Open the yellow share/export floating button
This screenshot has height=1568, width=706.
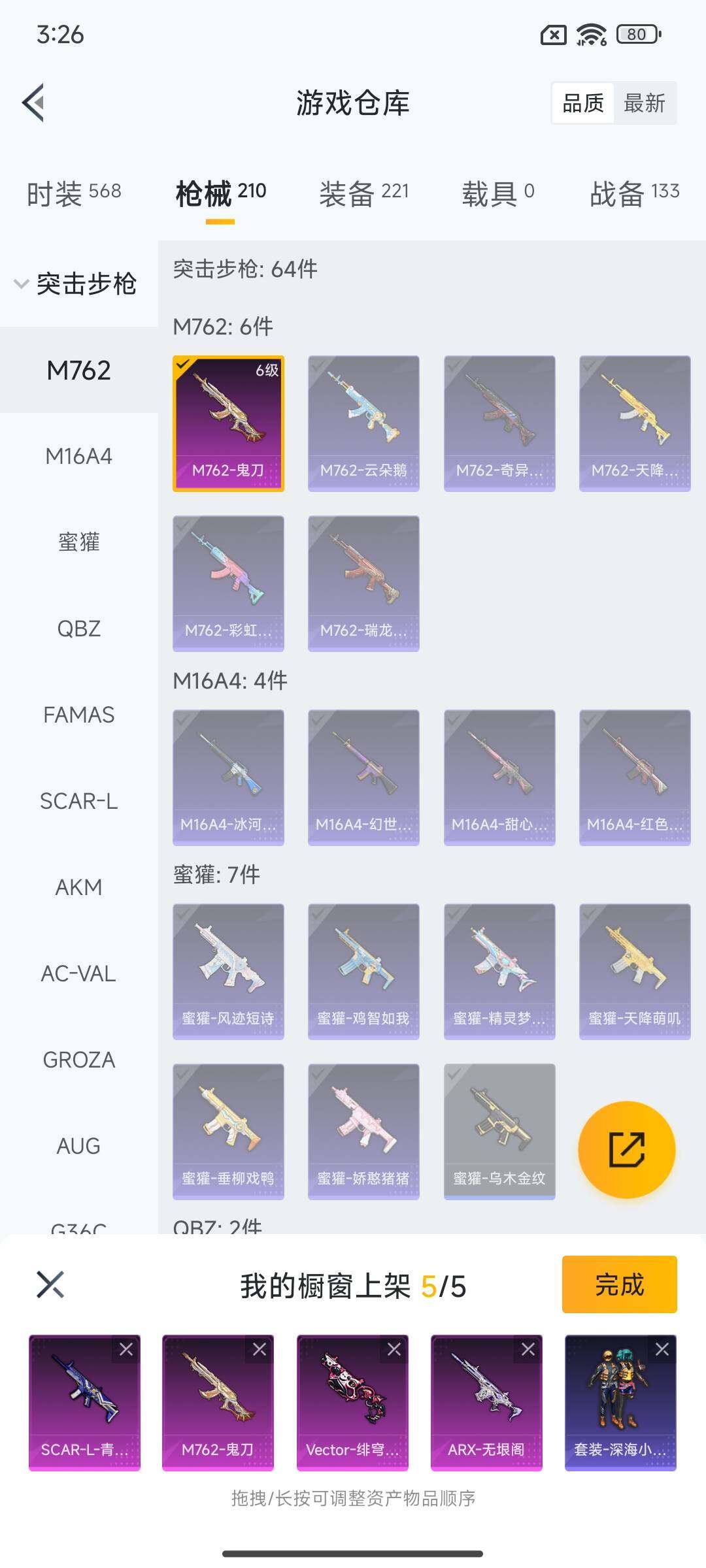[626, 1149]
